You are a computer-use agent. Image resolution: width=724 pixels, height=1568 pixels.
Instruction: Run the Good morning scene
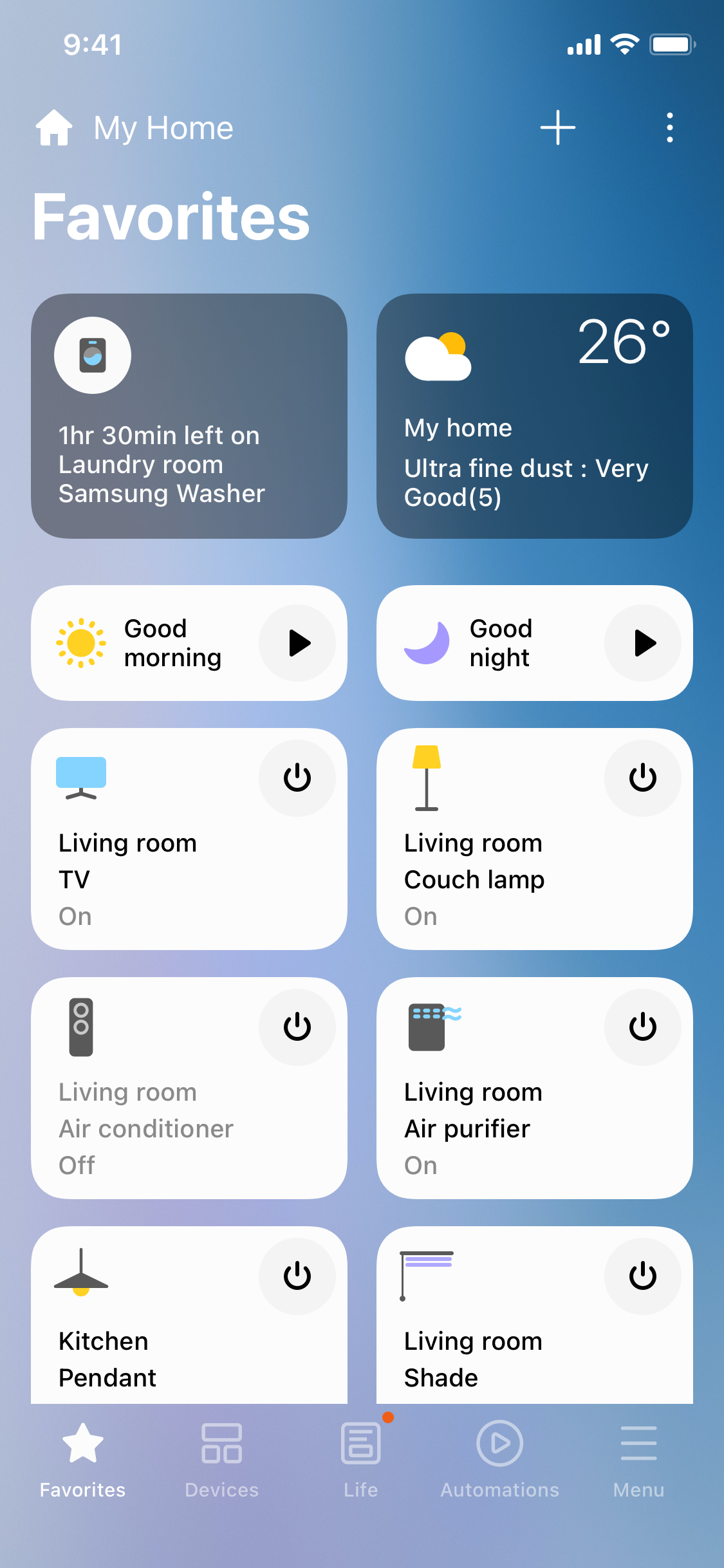(297, 643)
